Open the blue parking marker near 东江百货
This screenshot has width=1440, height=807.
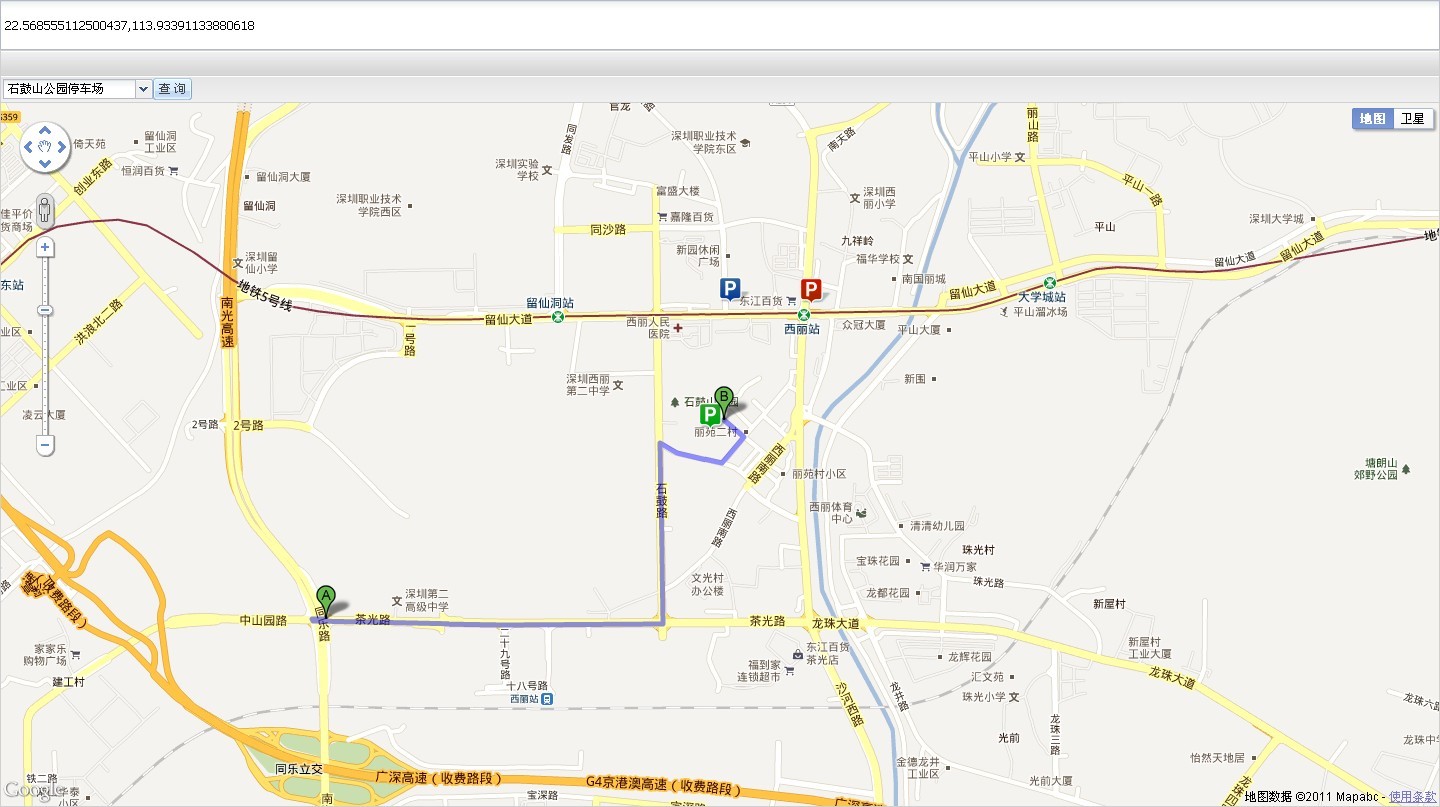(730, 289)
